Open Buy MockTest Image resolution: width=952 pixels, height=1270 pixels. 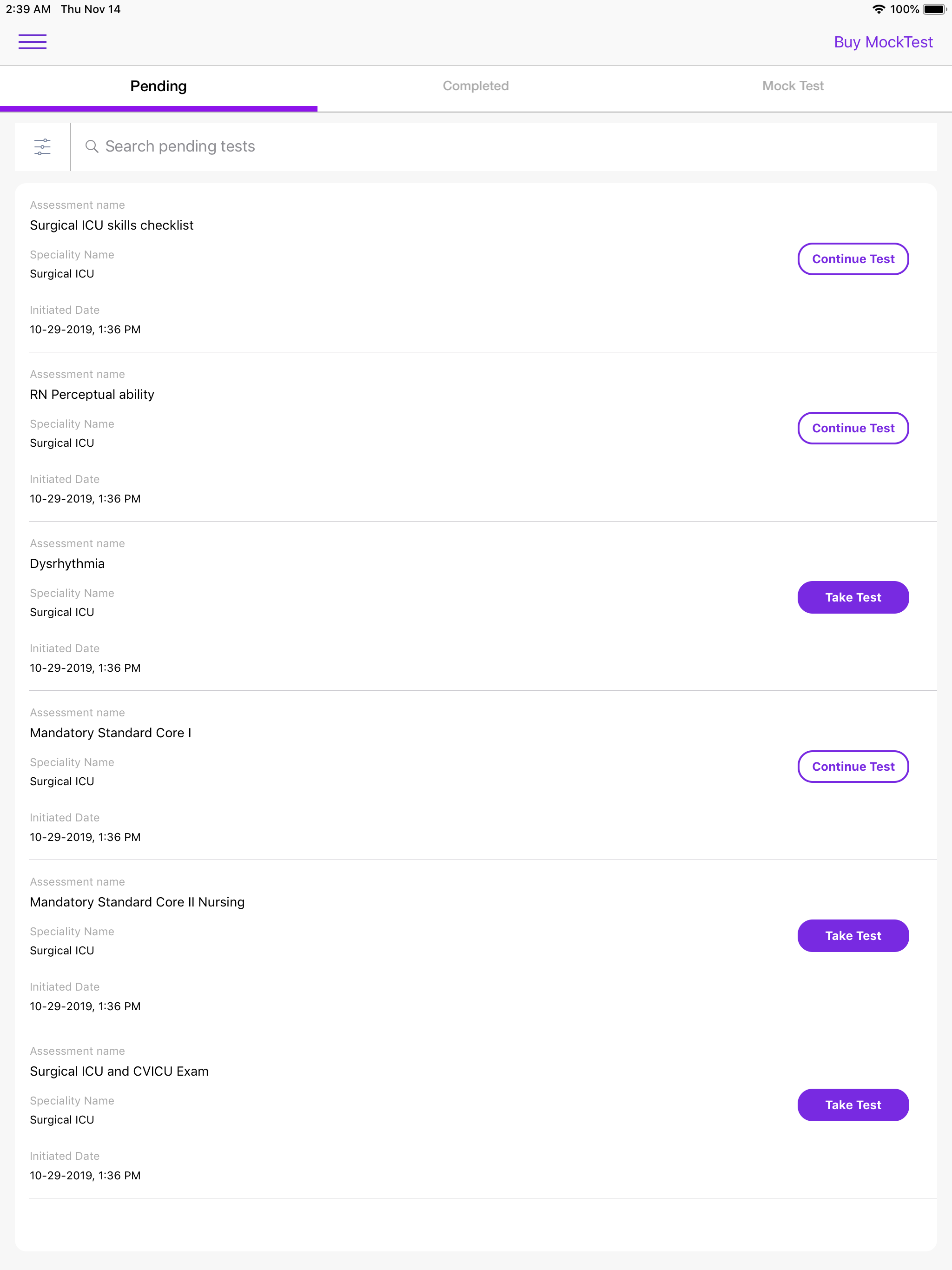(x=883, y=42)
